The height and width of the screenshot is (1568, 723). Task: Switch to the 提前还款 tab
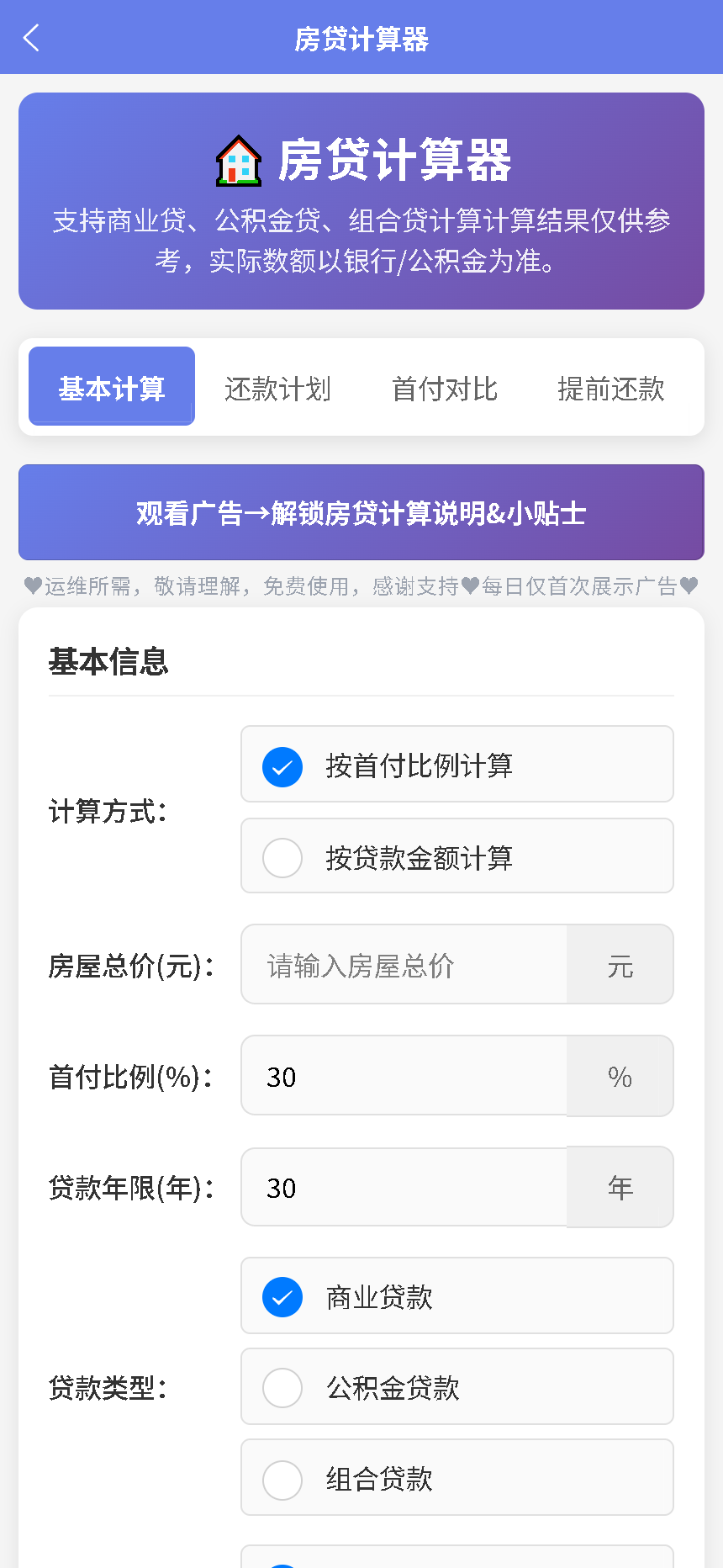(x=610, y=388)
